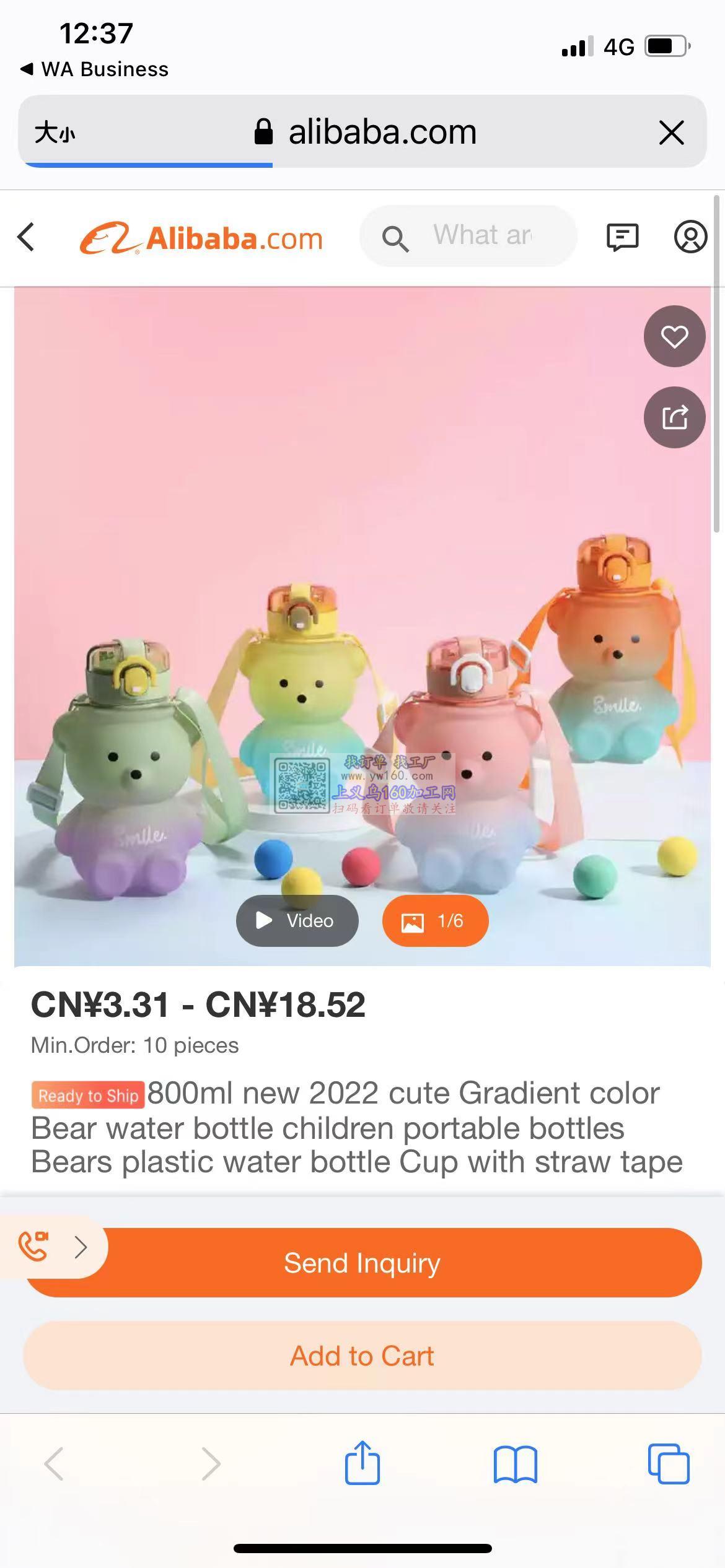
Task: Stop loading the page
Action: click(x=671, y=133)
